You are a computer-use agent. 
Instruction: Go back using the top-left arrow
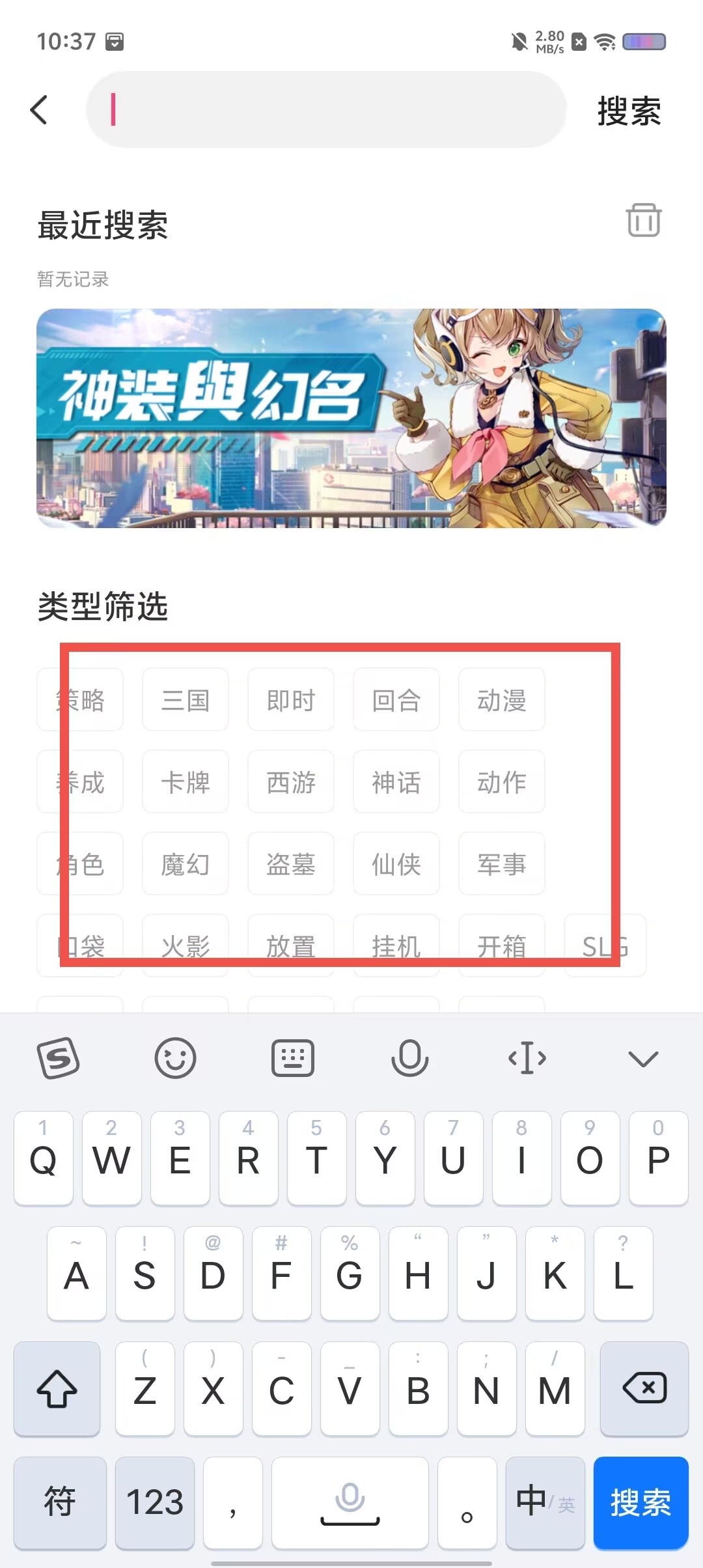tap(39, 109)
